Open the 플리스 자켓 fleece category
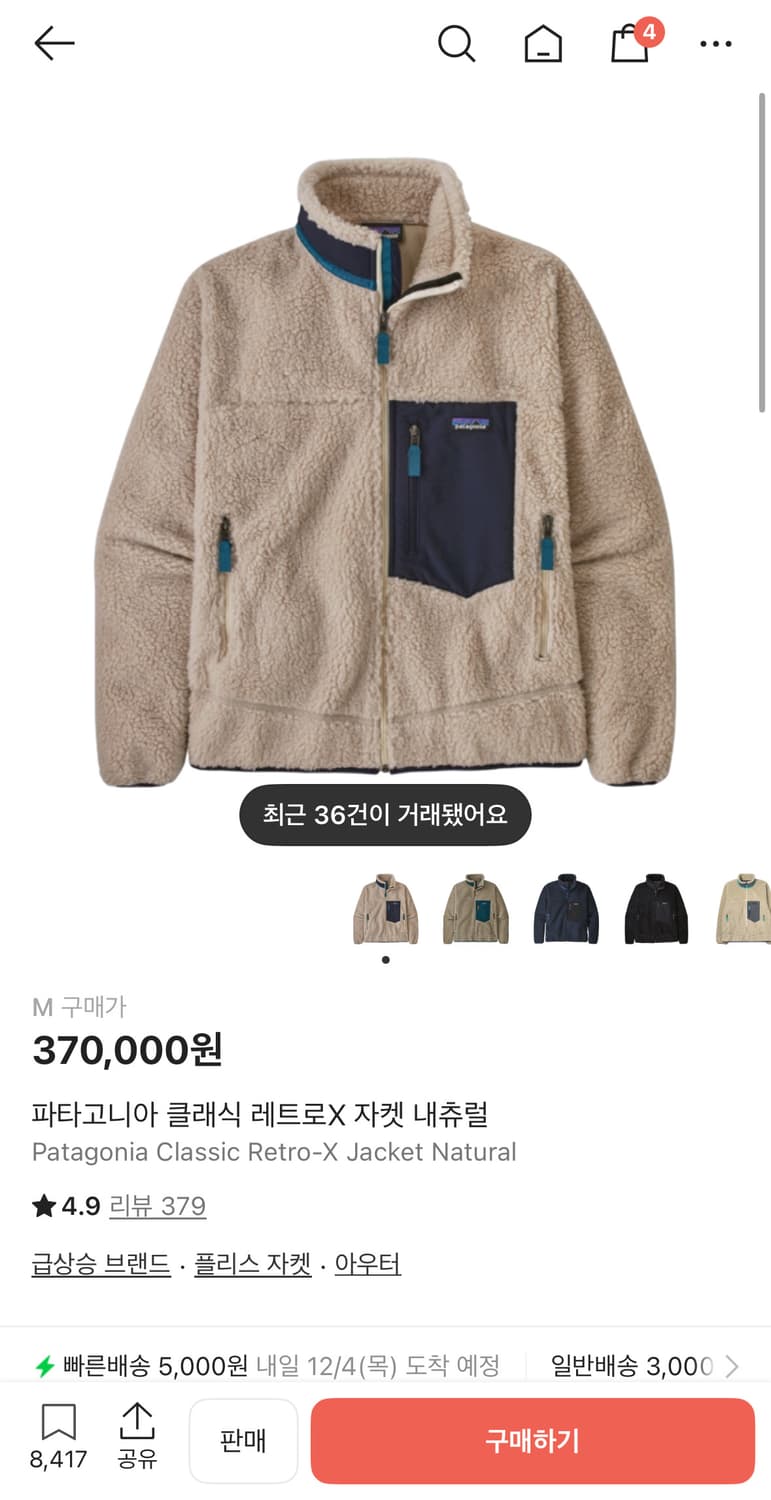Screen dimensions: 771x1500 [251, 1264]
